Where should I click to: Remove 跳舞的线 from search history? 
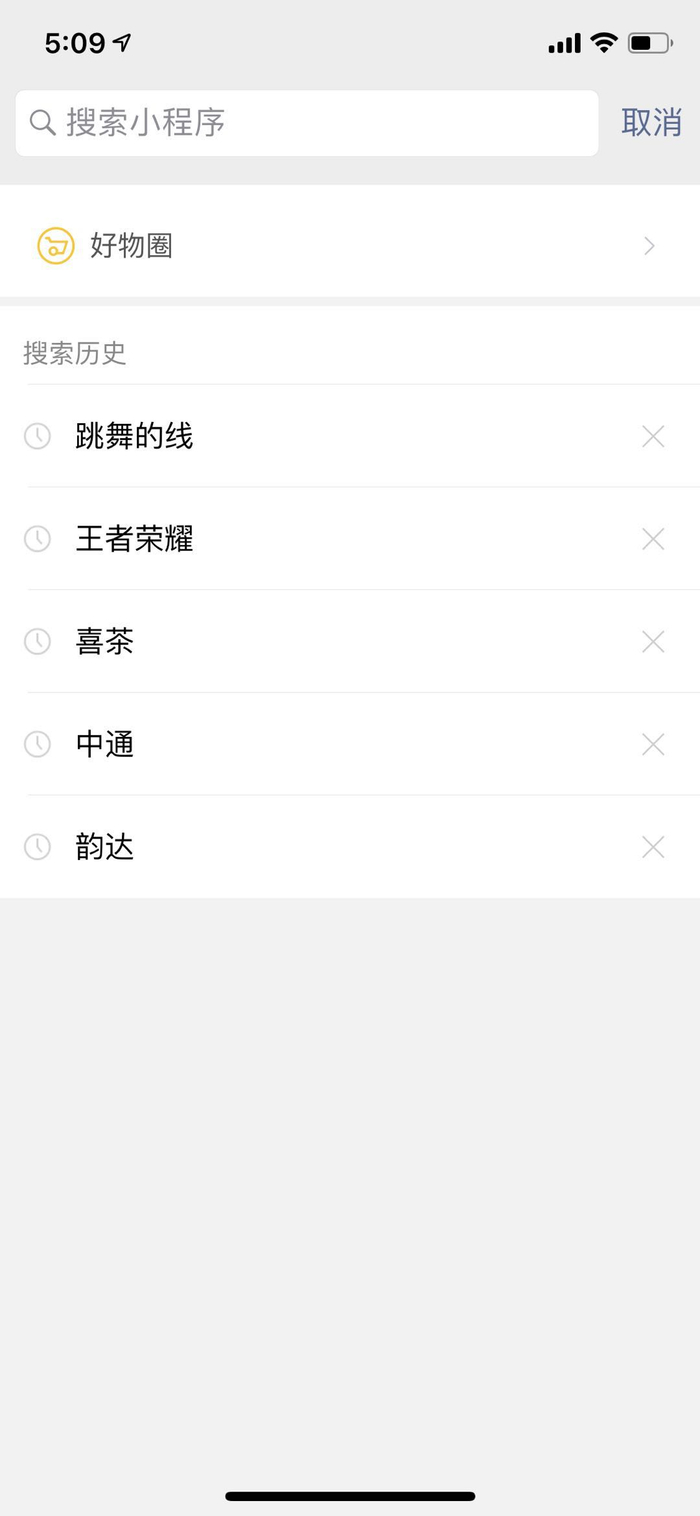point(653,436)
